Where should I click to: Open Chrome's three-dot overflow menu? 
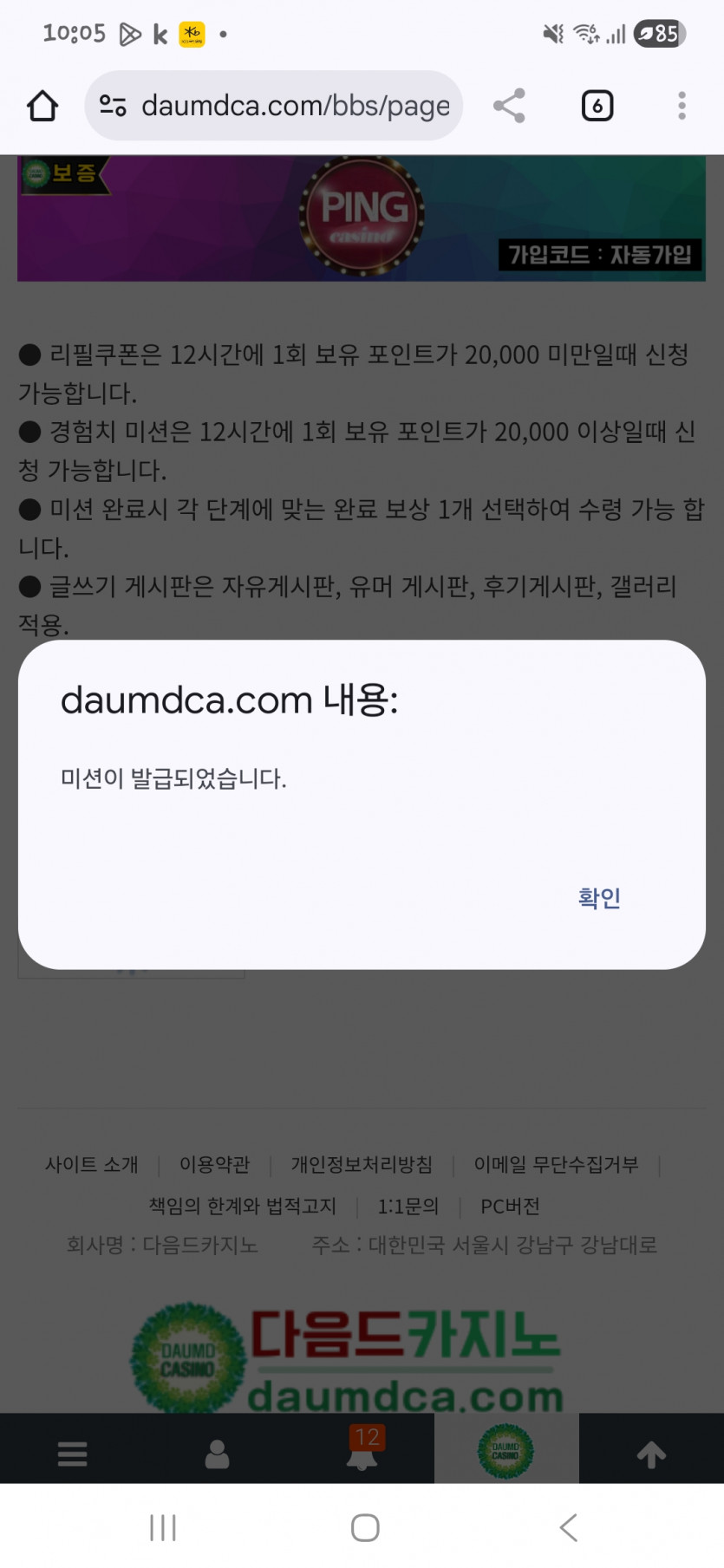[x=682, y=106]
